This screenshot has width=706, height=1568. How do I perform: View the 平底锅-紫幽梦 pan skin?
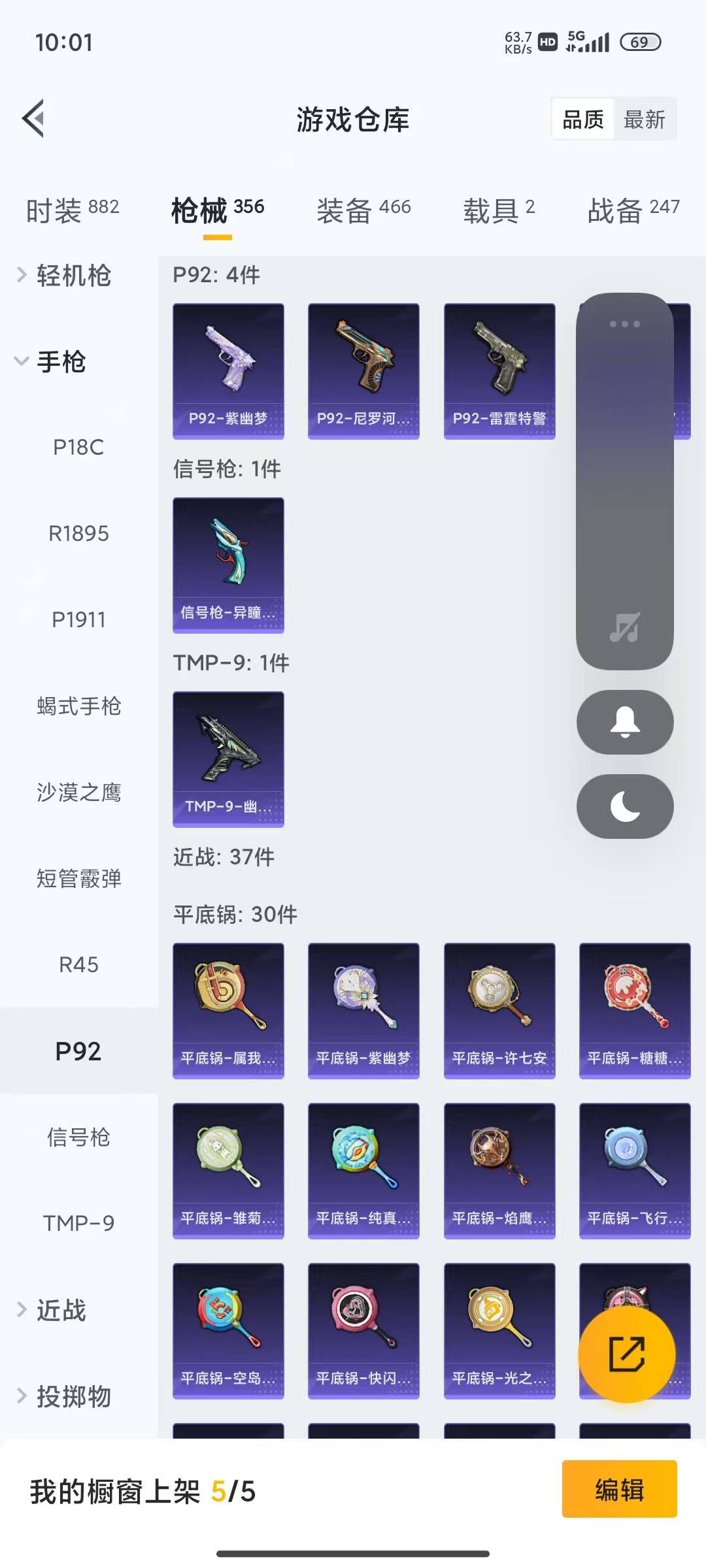(x=363, y=1009)
